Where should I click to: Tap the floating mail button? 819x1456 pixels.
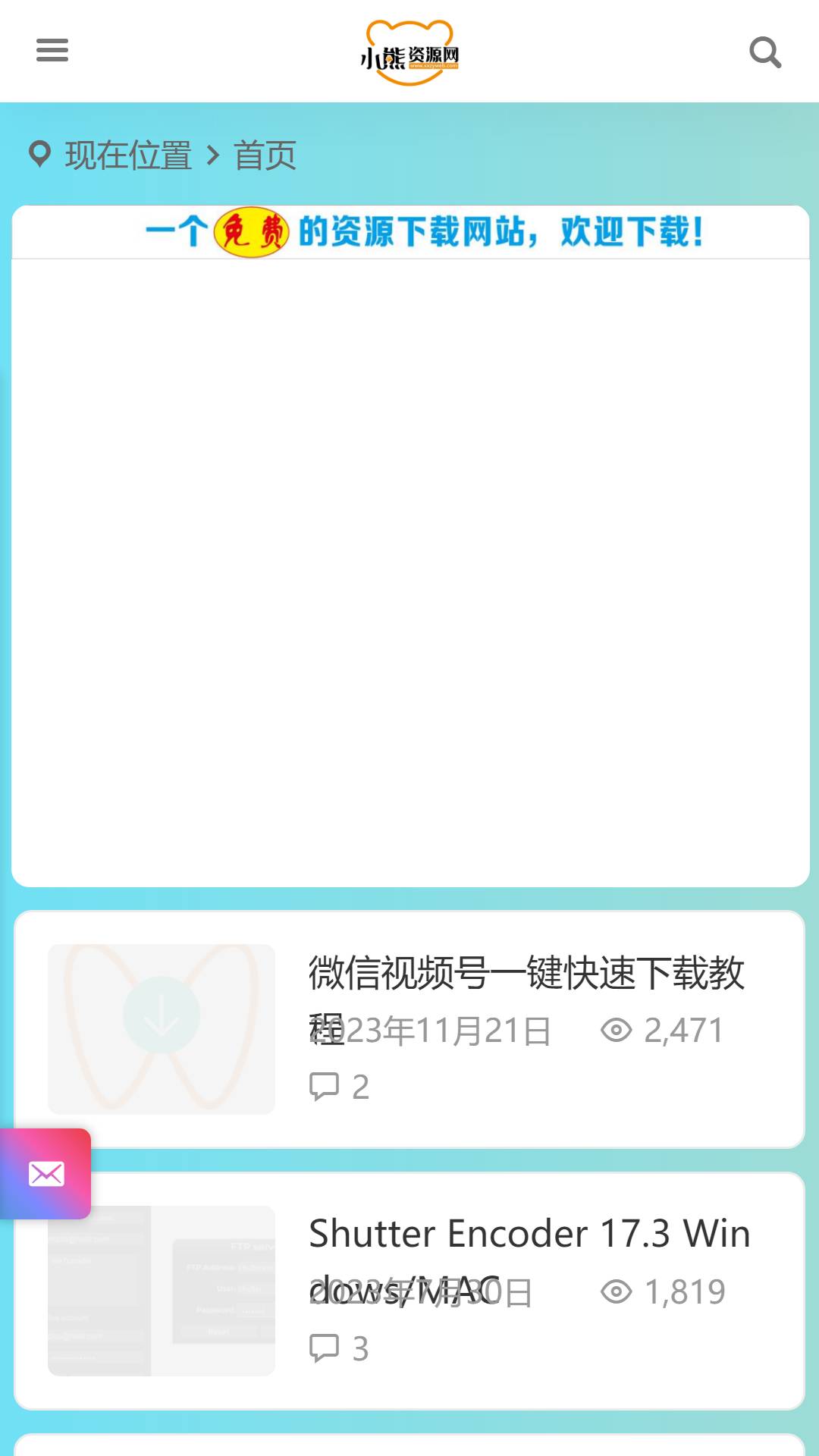pyautogui.click(x=45, y=1174)
